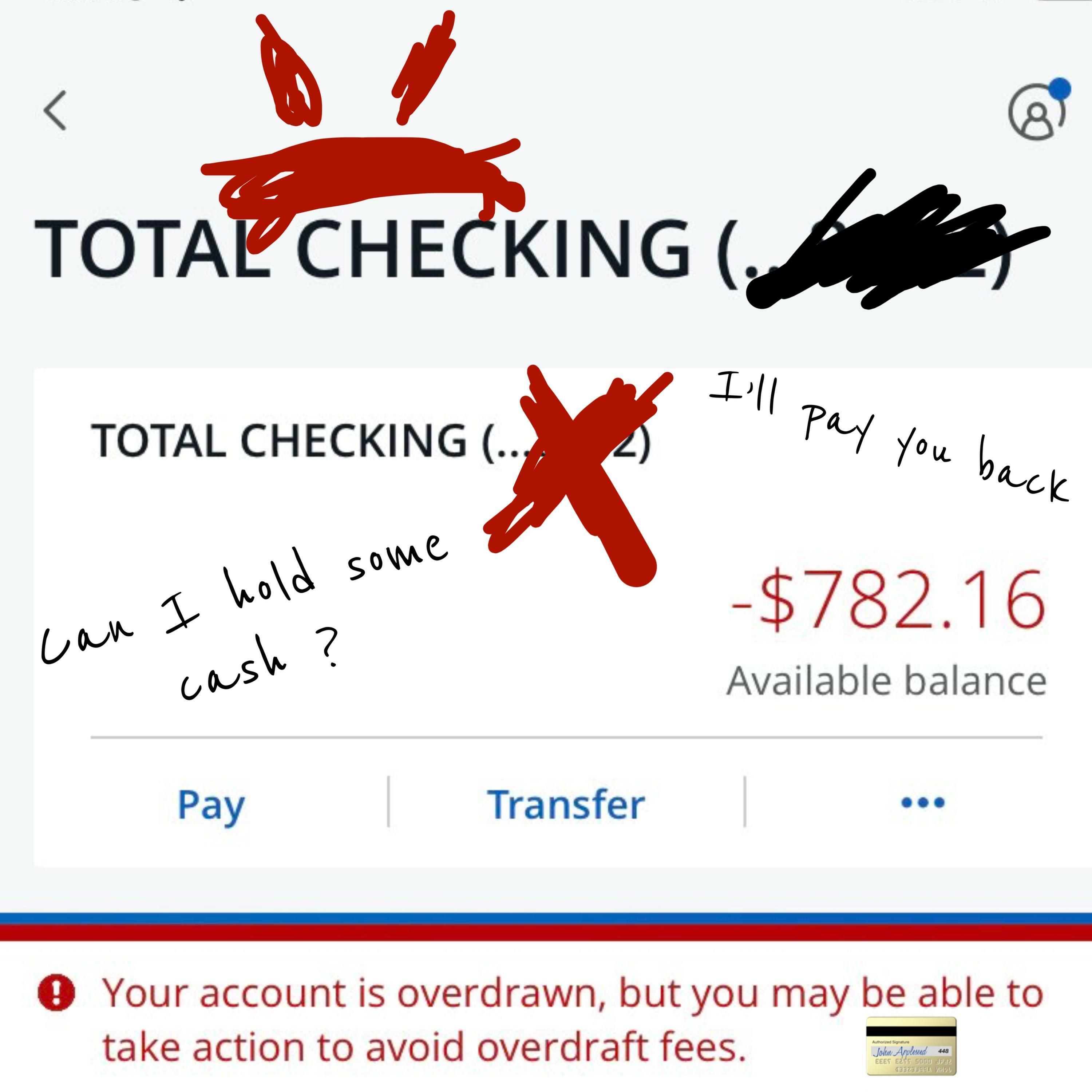The height and width of the screenshot is (1092, 1092).
Task: Go back using the top-left arrow
Action: coord(55,110)
